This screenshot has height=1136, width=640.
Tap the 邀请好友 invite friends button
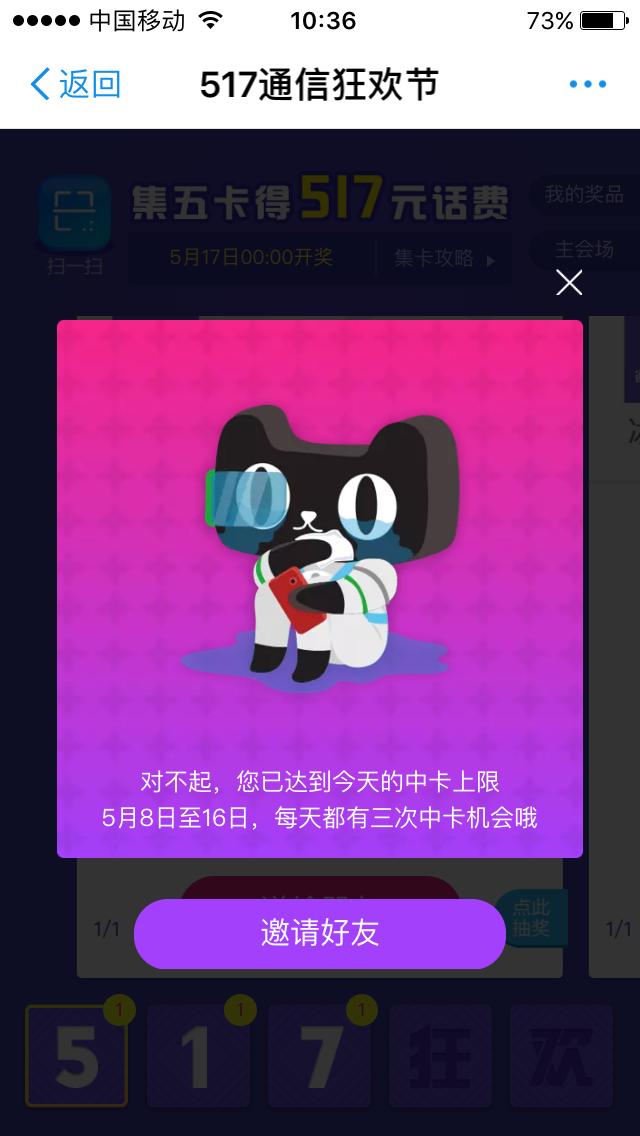[320, 934]
